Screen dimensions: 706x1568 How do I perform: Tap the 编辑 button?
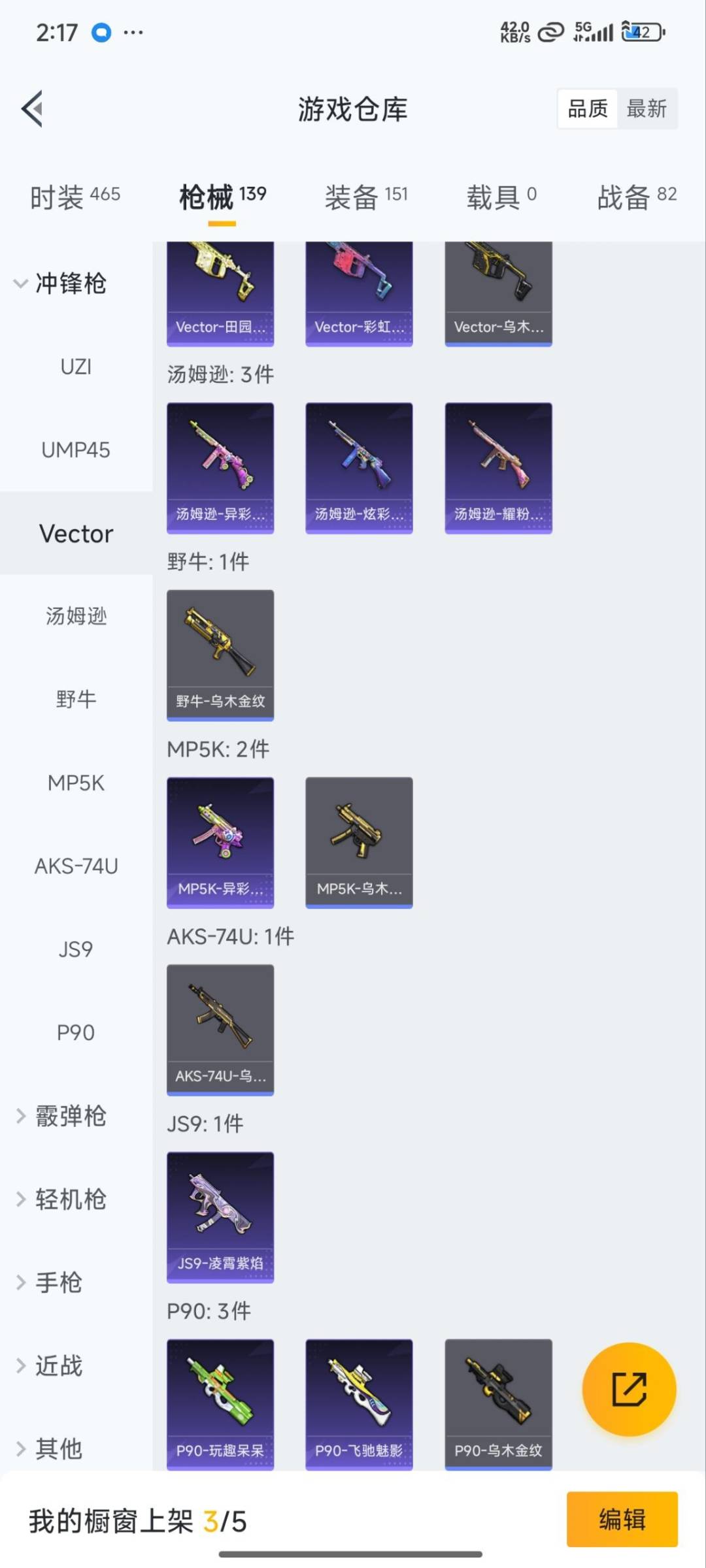(x=622, y=1519)
